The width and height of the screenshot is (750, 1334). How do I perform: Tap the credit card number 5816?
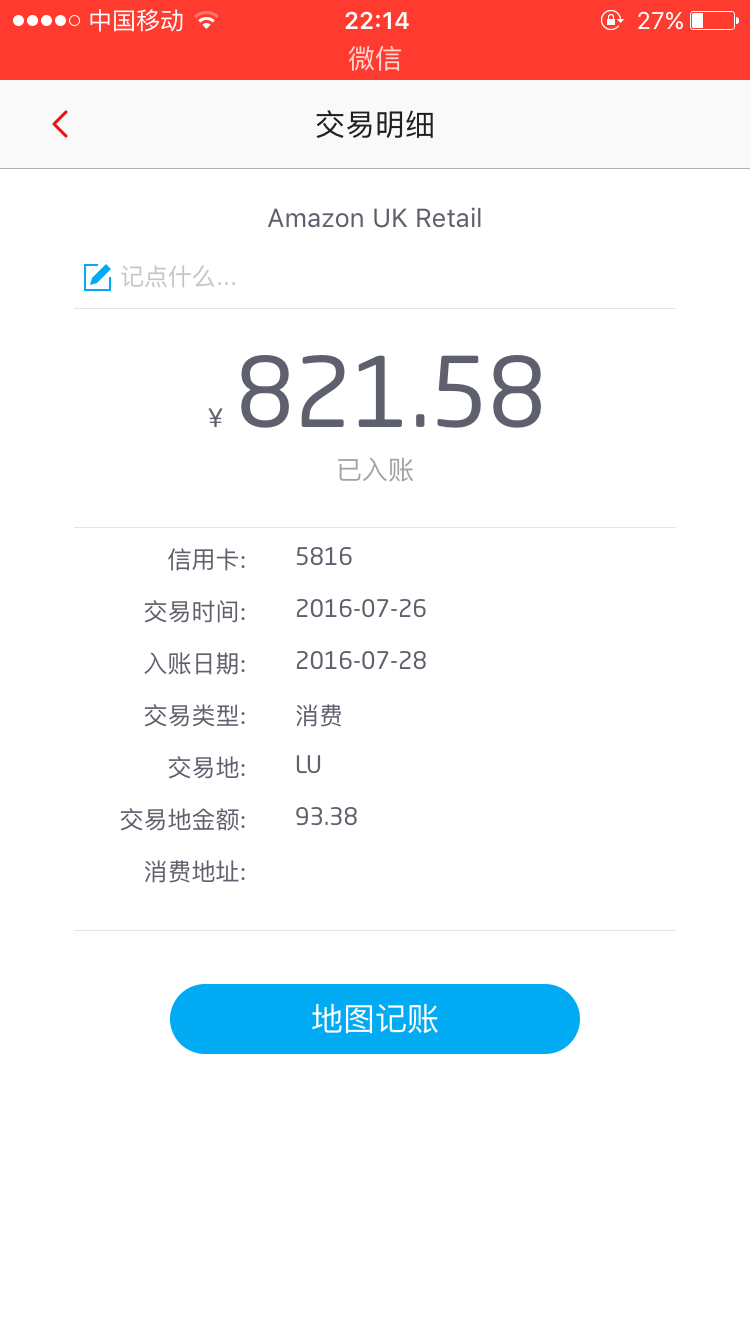pos(323,556)
